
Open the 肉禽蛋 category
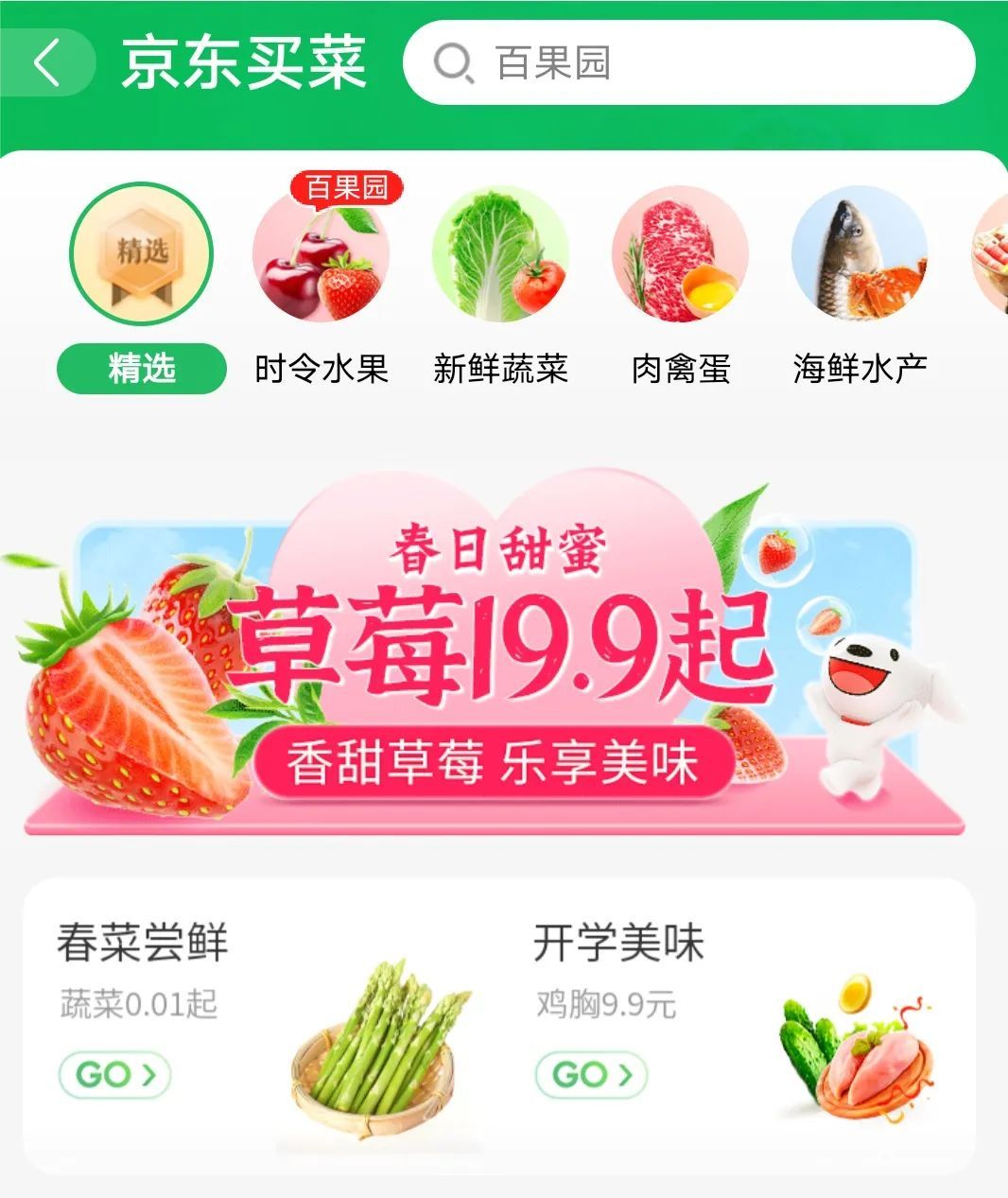(x=680, y=284)
